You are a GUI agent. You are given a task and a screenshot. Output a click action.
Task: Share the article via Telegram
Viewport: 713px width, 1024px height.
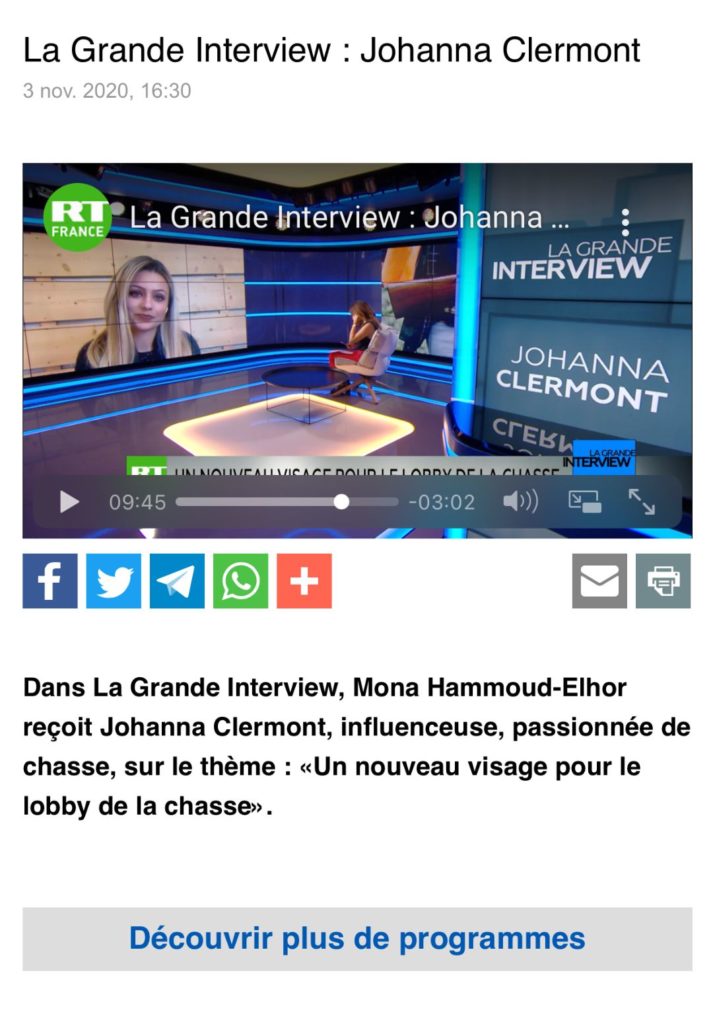(x=177, y=581)
